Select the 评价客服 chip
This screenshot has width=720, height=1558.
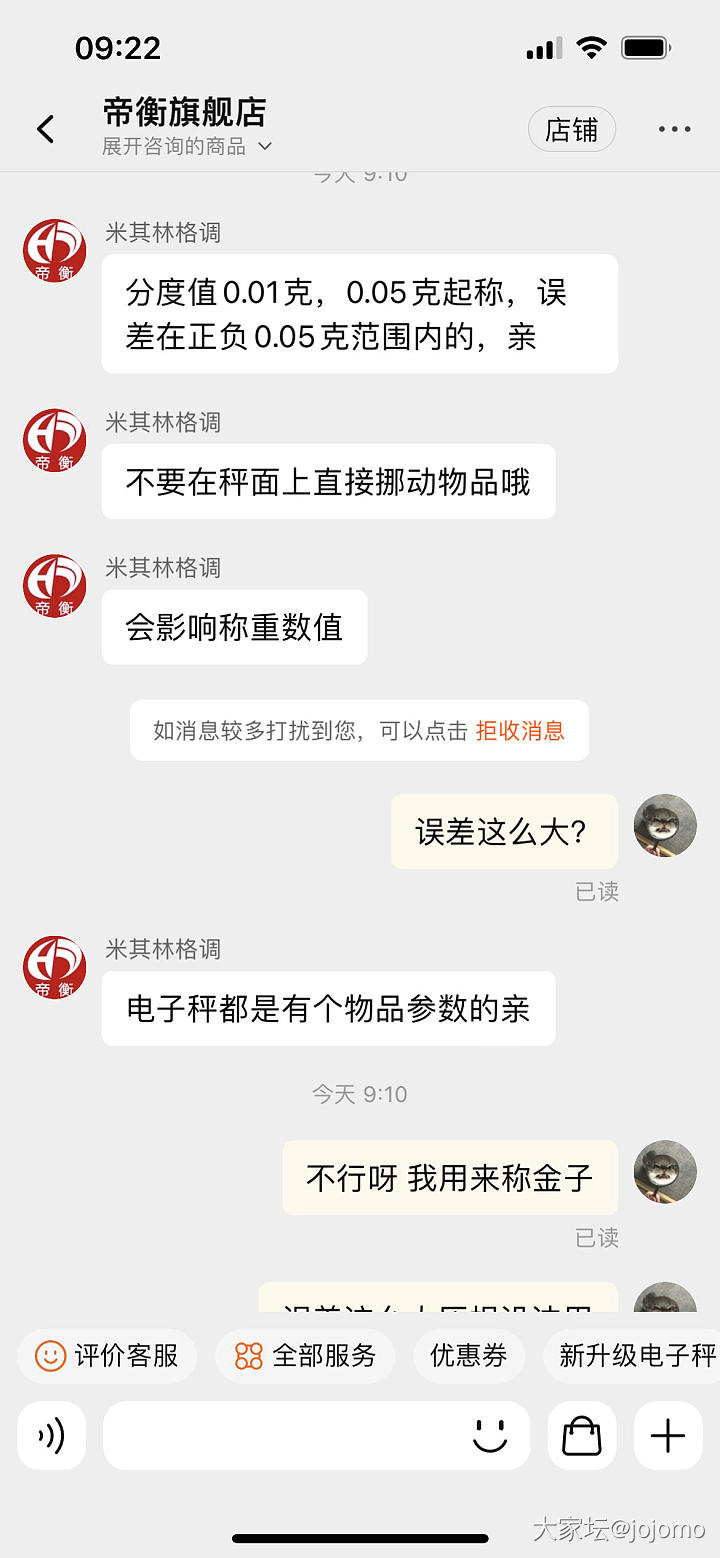[x=108, y=1356]
